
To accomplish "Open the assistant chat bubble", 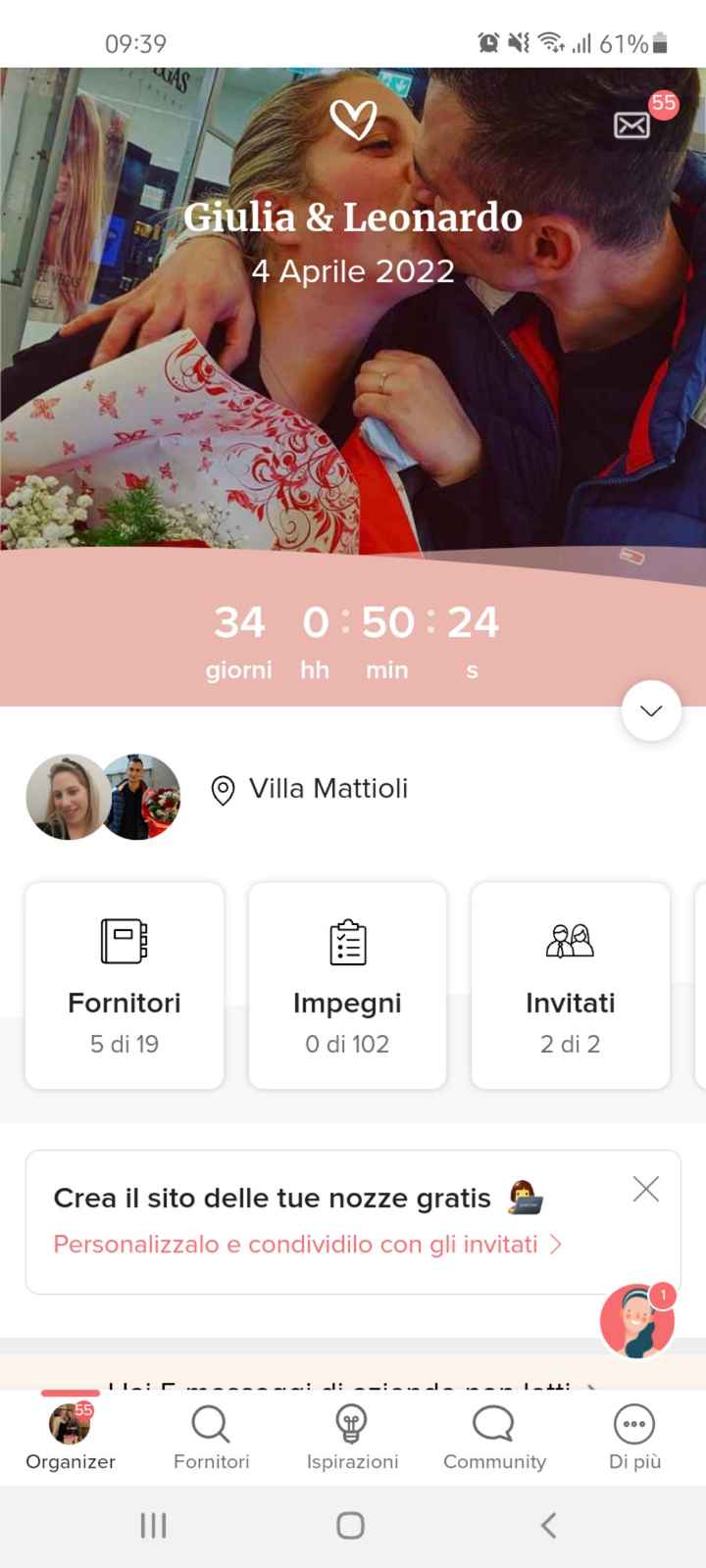I will 637,1321.
